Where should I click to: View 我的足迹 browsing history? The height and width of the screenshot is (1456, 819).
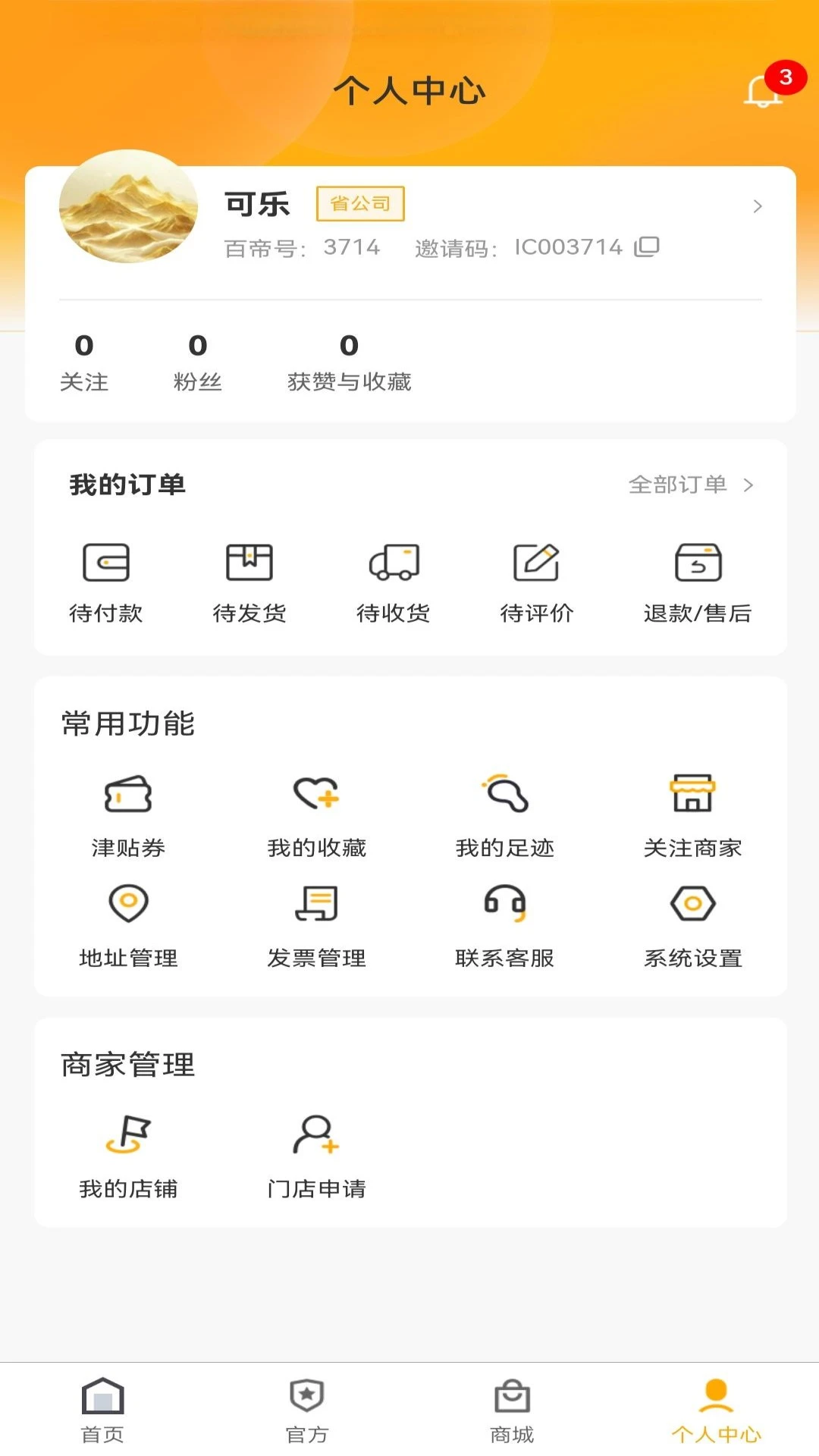[x=505, y=815]
